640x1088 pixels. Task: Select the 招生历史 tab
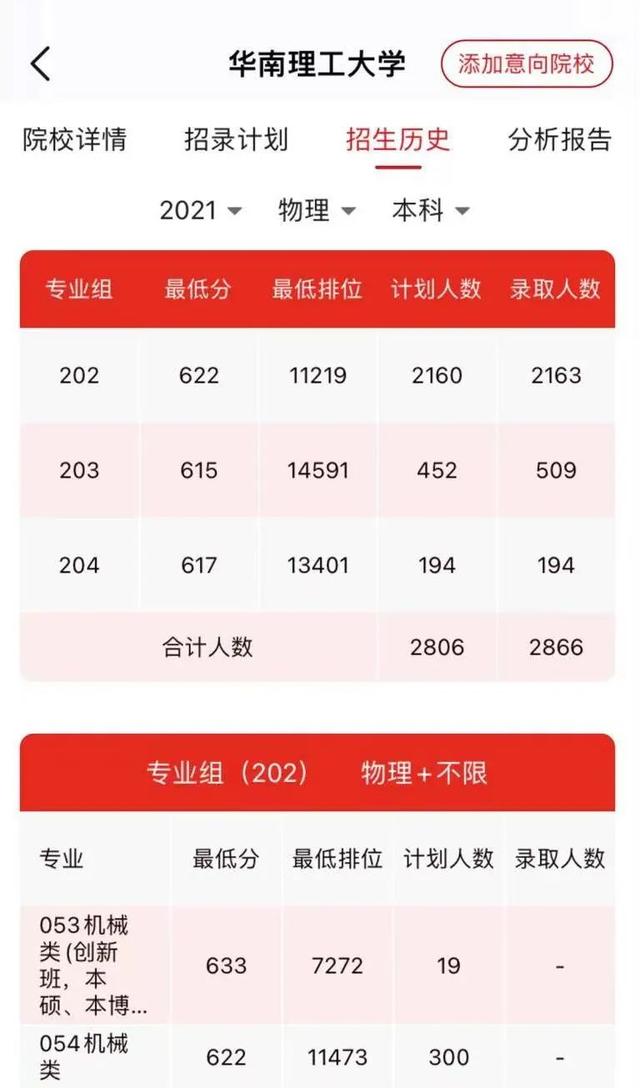point(398,139)
